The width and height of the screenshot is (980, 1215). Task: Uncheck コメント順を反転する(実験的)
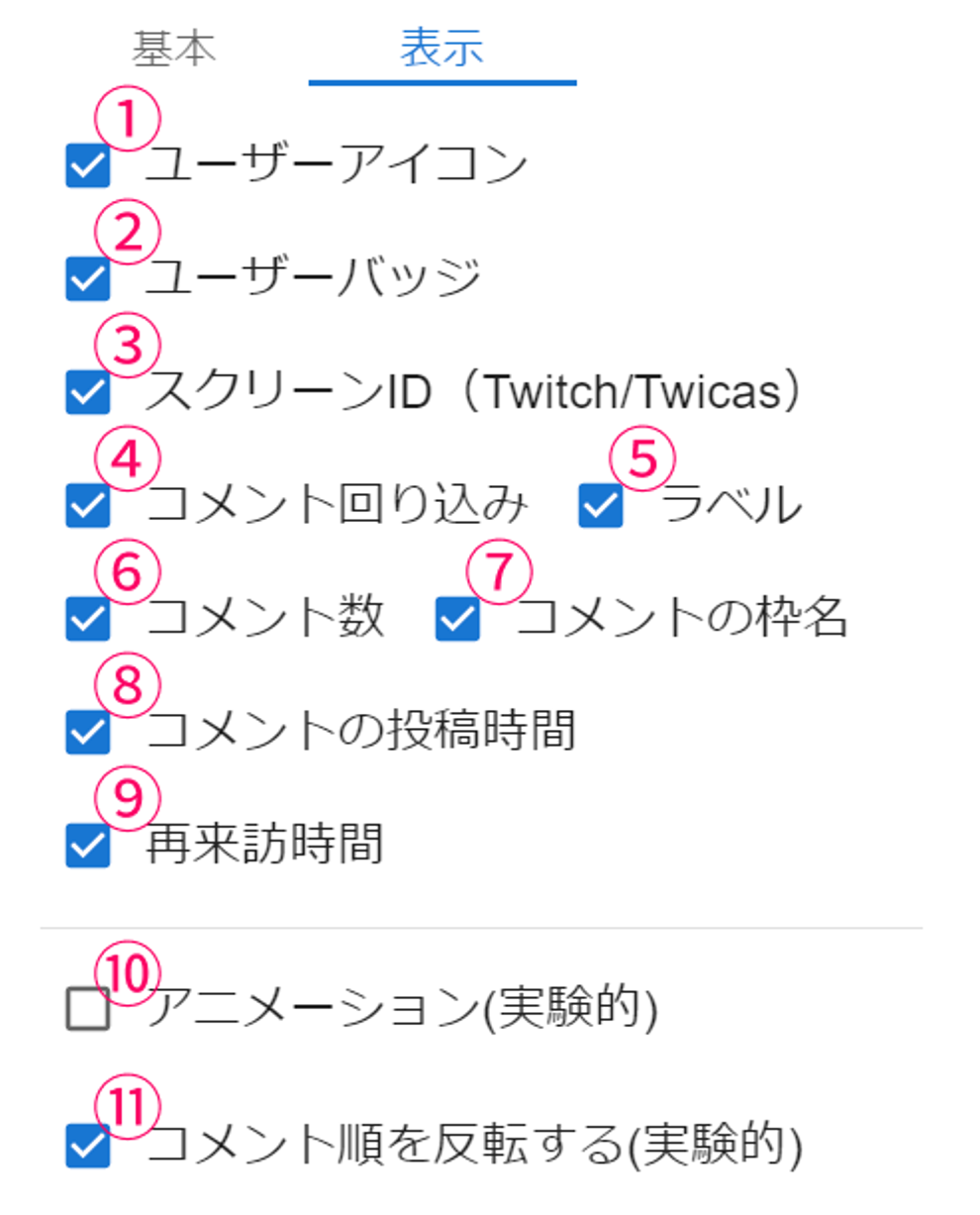(x=88, y=1146)
